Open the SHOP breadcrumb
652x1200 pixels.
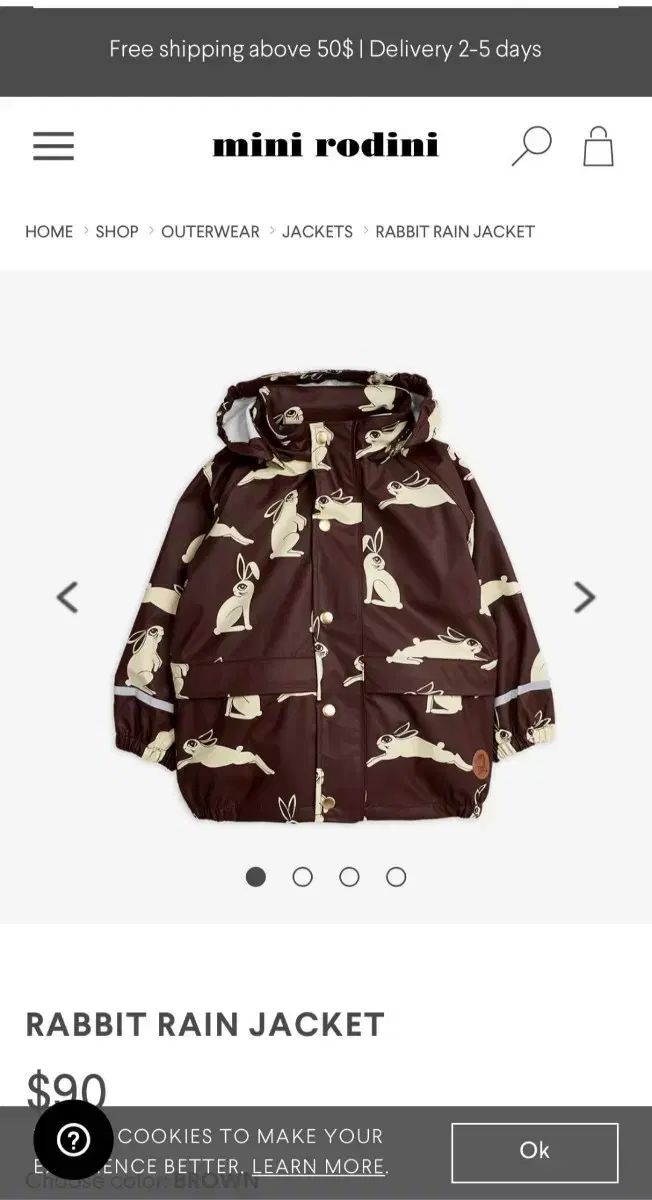117,231
